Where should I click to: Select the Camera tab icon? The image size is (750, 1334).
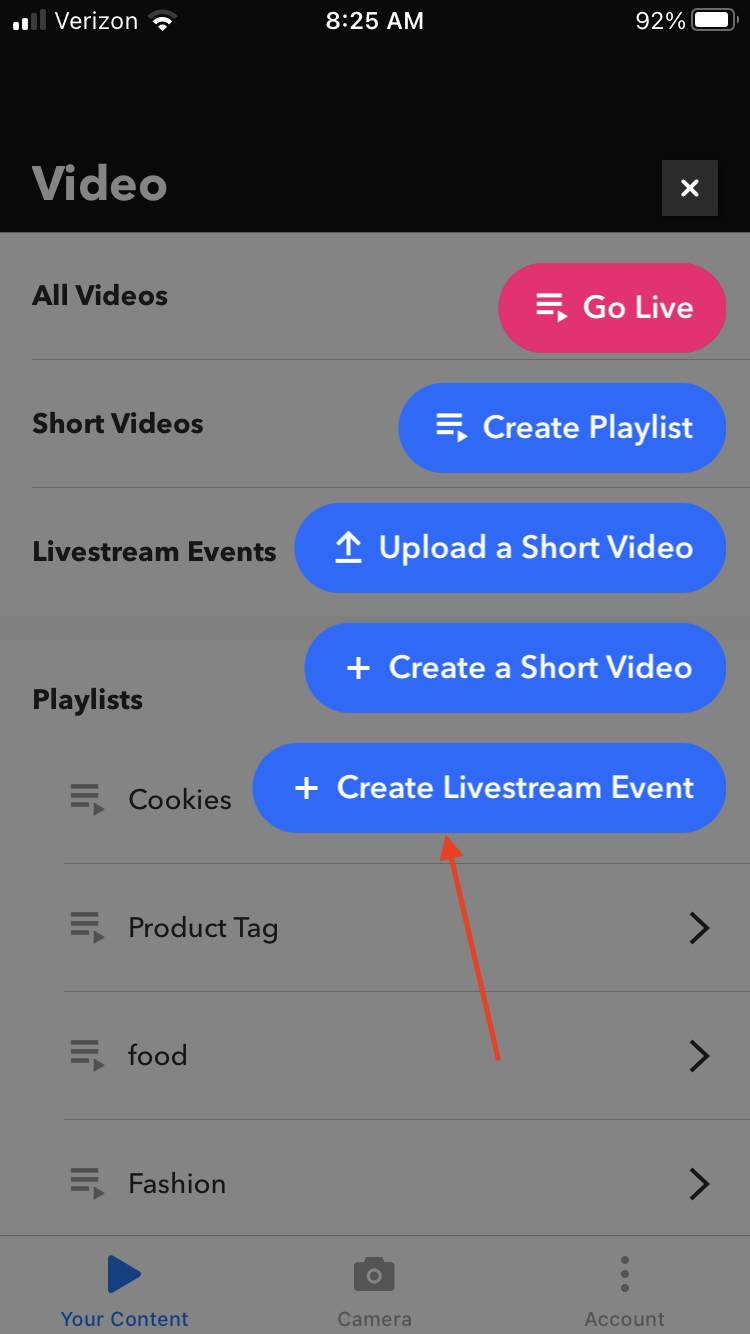point(374,1274)
